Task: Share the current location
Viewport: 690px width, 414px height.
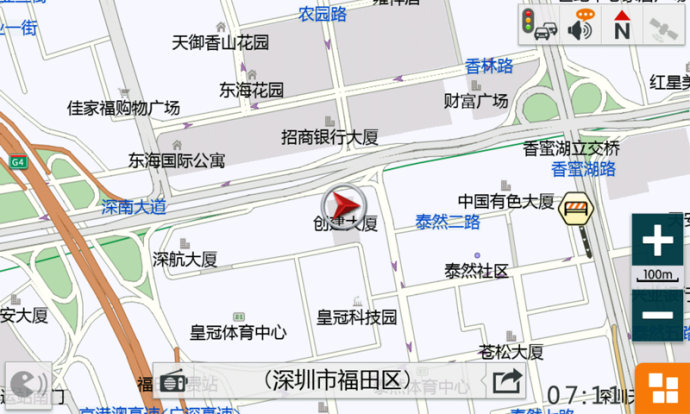Action: coord(507,381)
